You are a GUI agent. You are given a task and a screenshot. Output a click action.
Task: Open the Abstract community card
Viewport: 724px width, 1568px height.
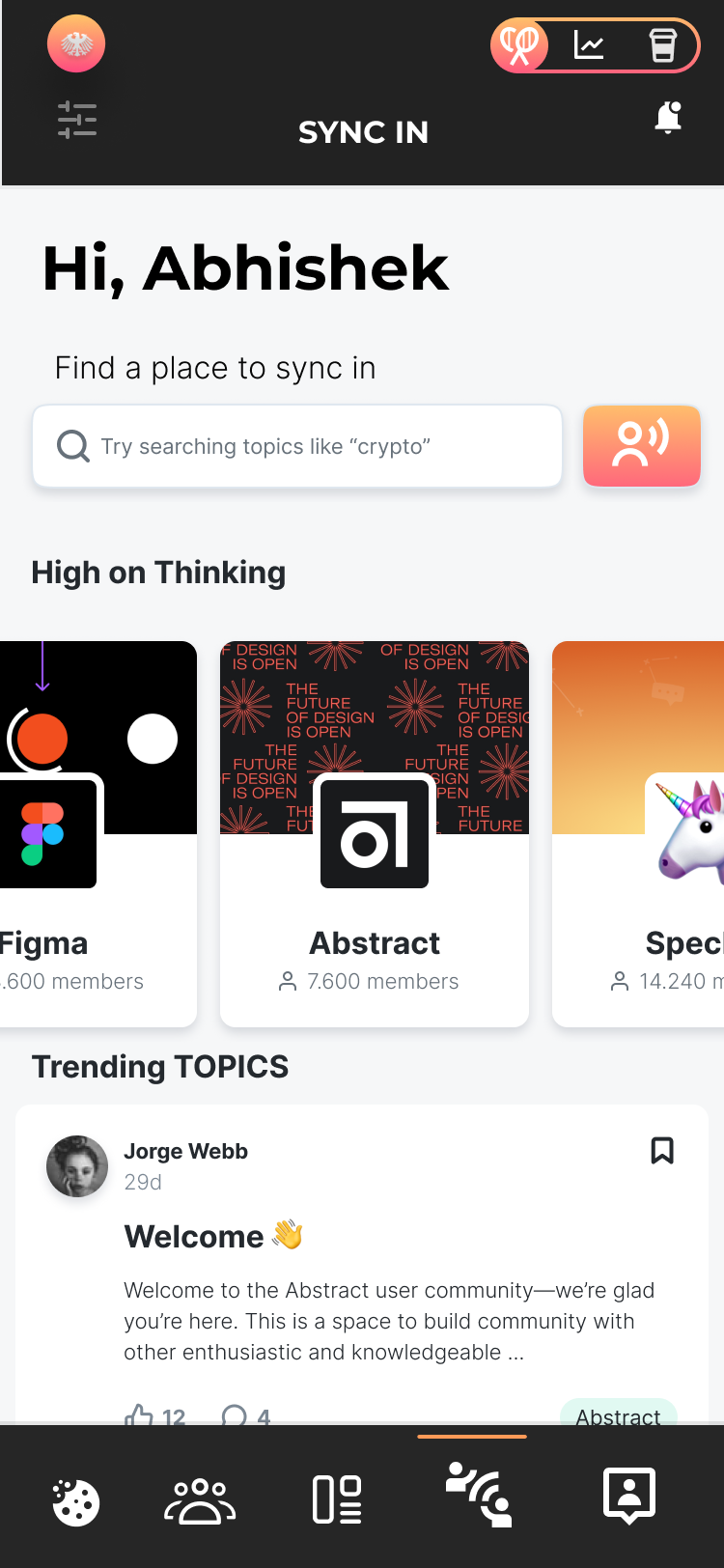click(x=375, y=832)
